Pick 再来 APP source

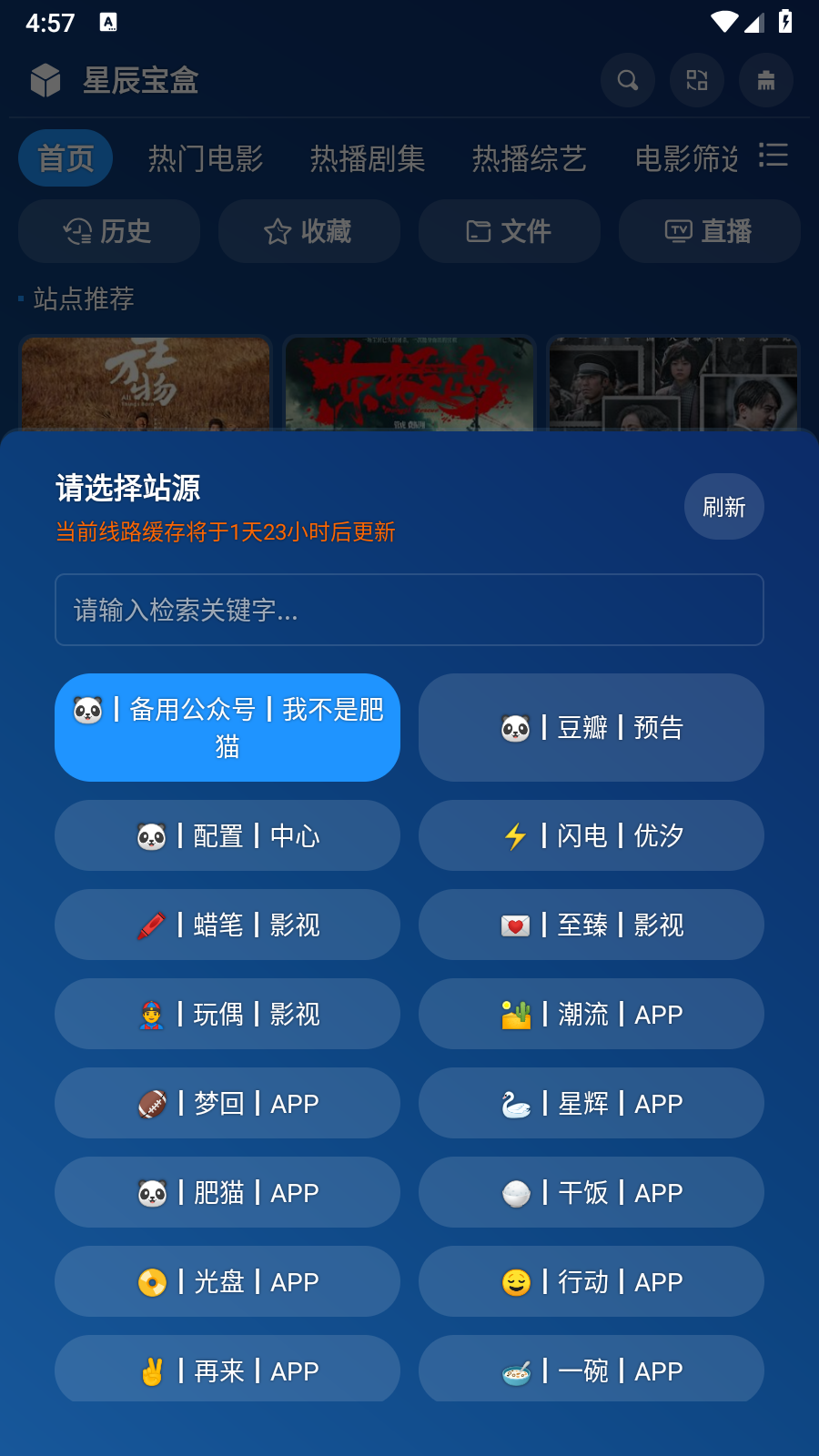point(227,1369)
